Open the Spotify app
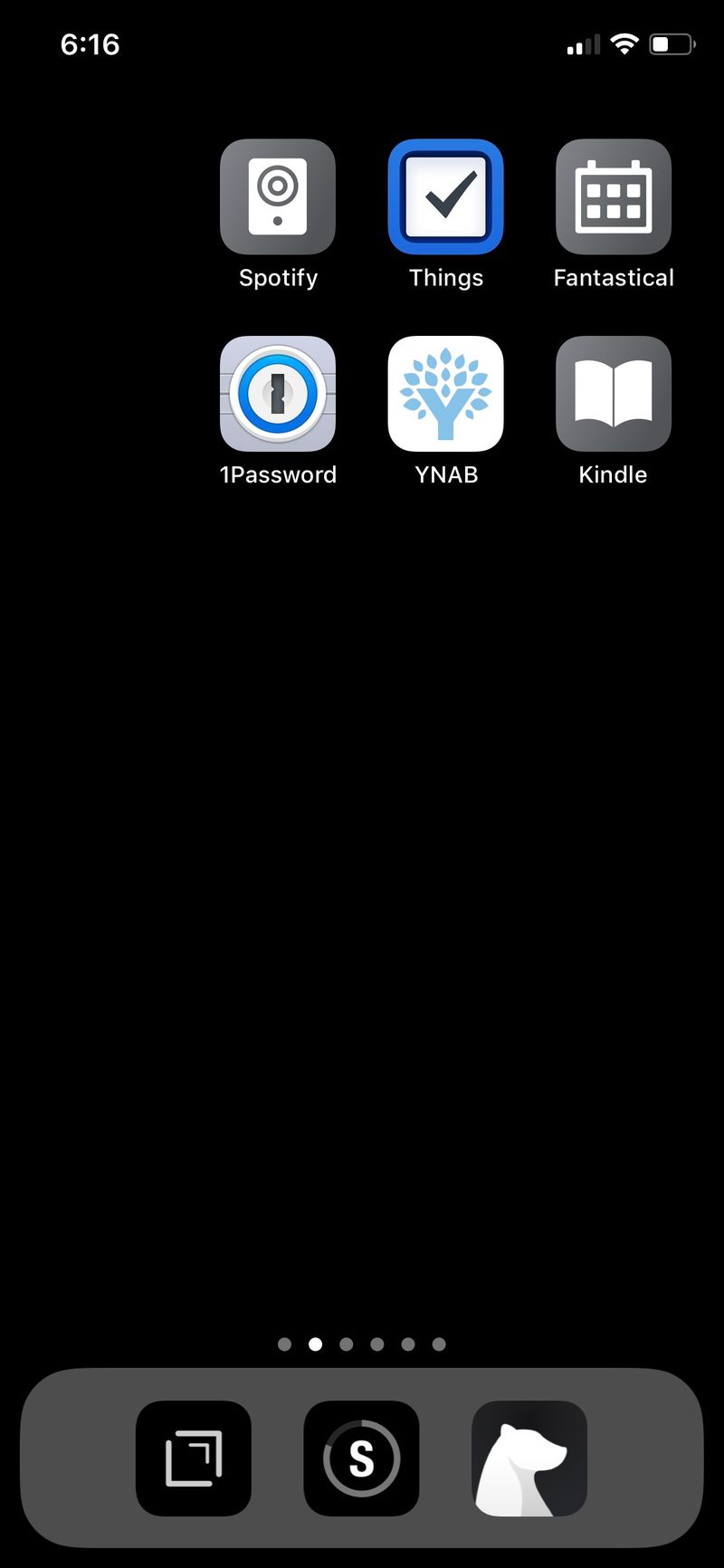724x1568 pixels. [278, 196]
